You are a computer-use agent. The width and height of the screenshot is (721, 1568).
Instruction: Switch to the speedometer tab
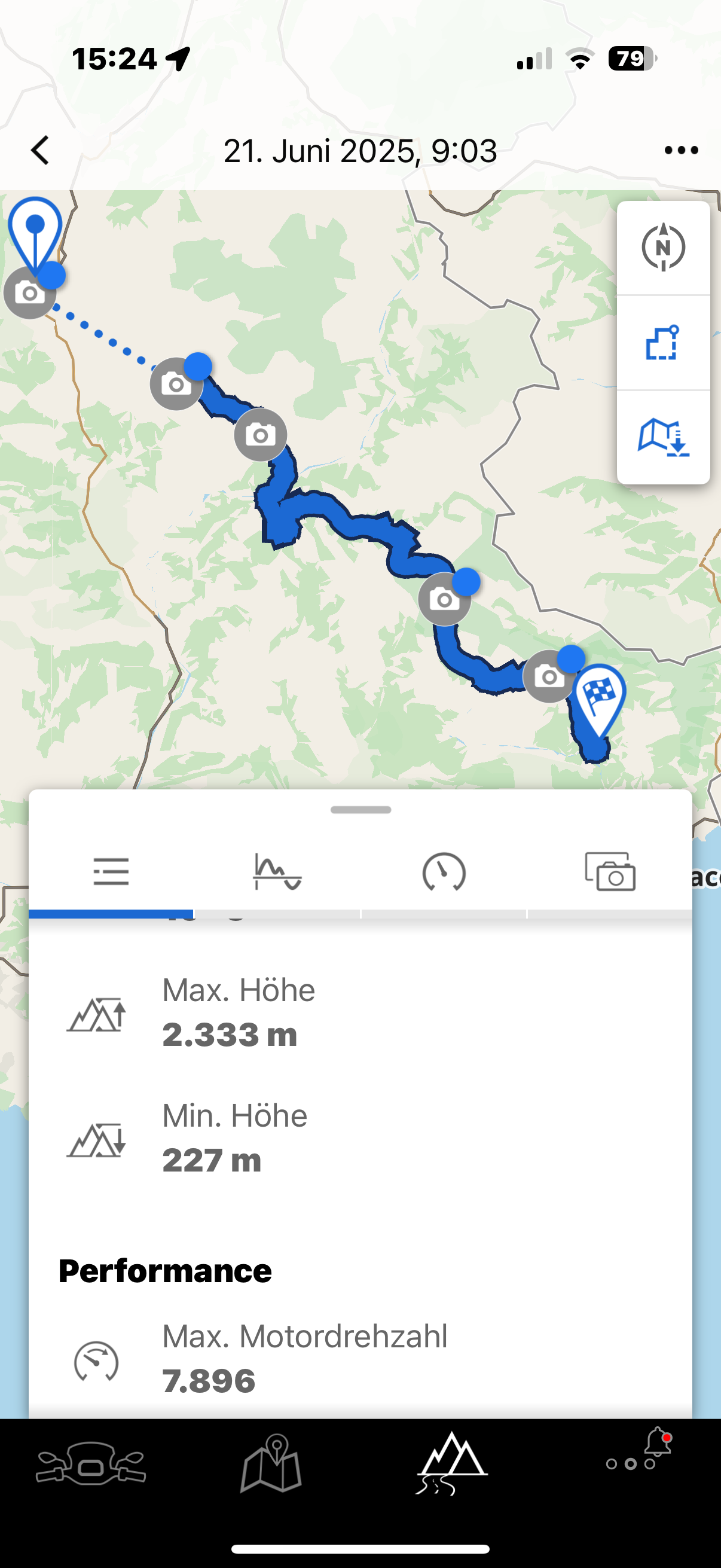pos(444,872)
